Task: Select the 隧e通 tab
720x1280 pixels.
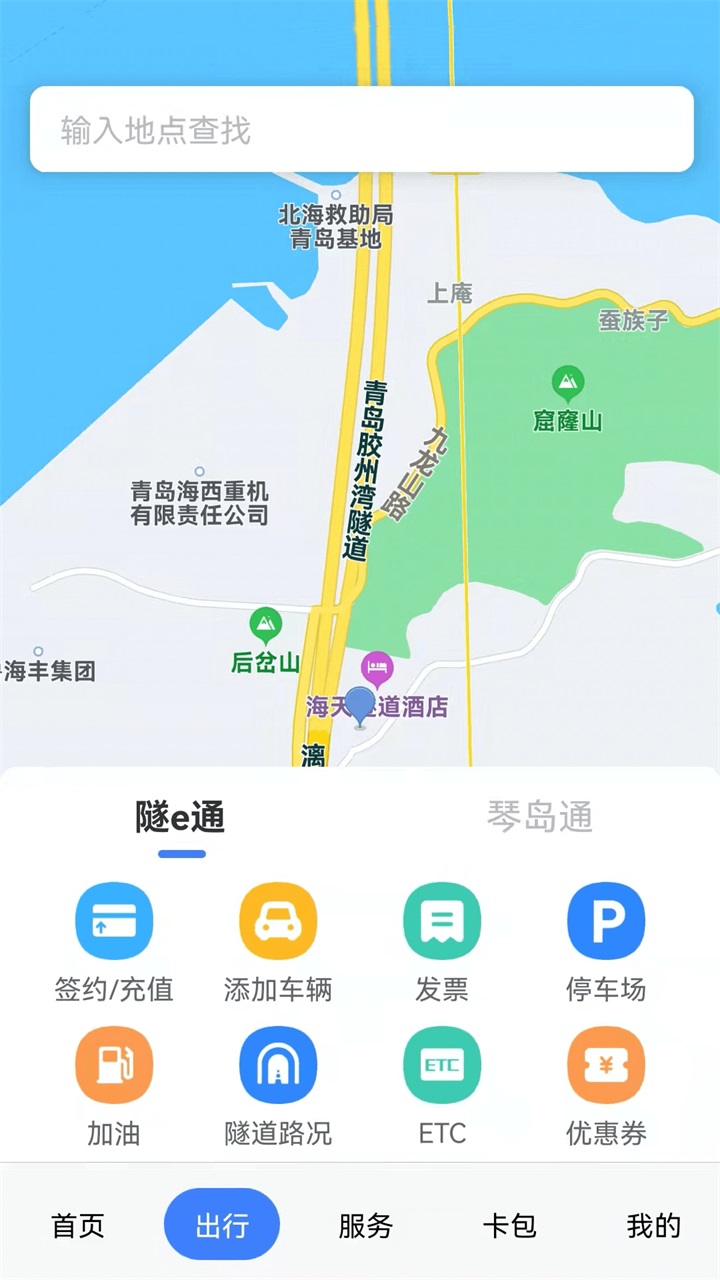Action: tap(181, 817)
